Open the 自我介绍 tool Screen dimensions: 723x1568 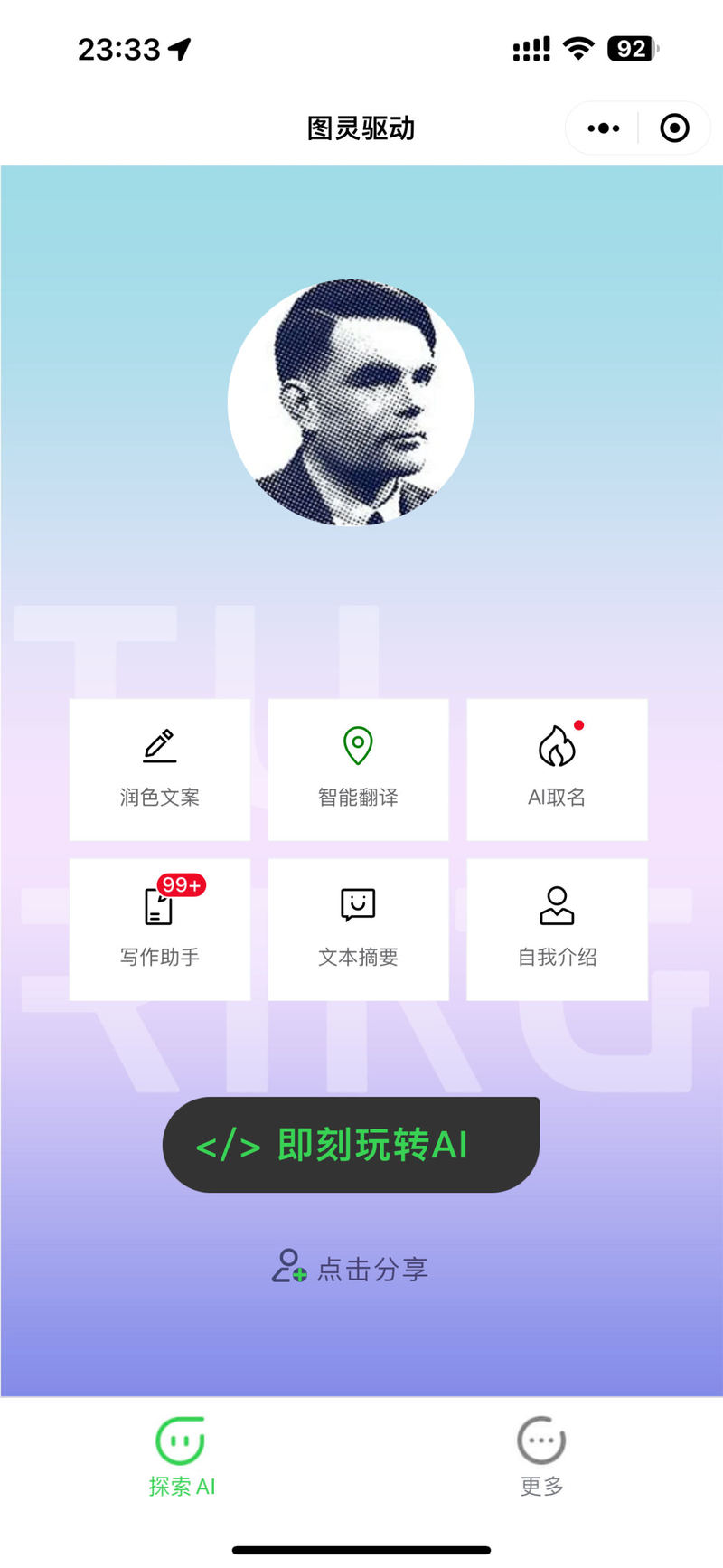[x=557, y=930]
